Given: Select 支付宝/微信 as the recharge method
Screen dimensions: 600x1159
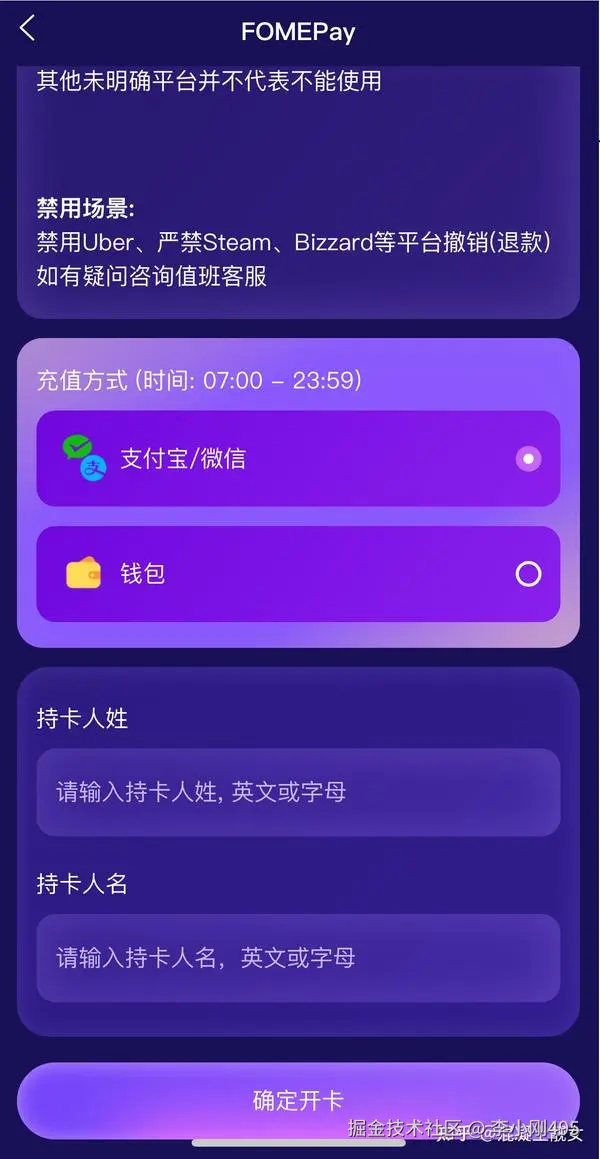Looking at the screenshot, I should pyautogui.click(x=298, y=459).
